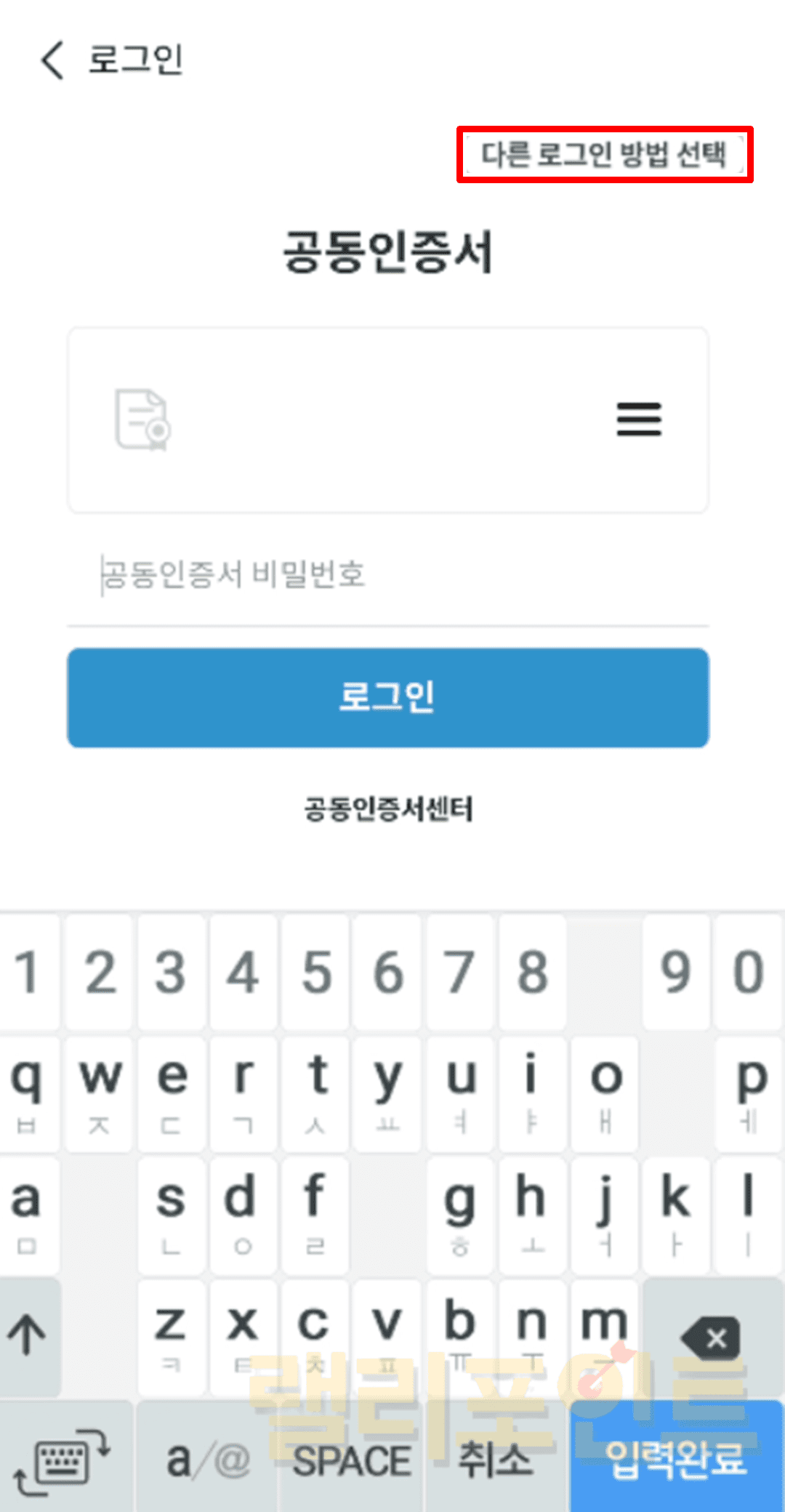Screen dimensions: 785x1512
Task: Open the certificate list hamburger menu
Action: tap(638, 419)
